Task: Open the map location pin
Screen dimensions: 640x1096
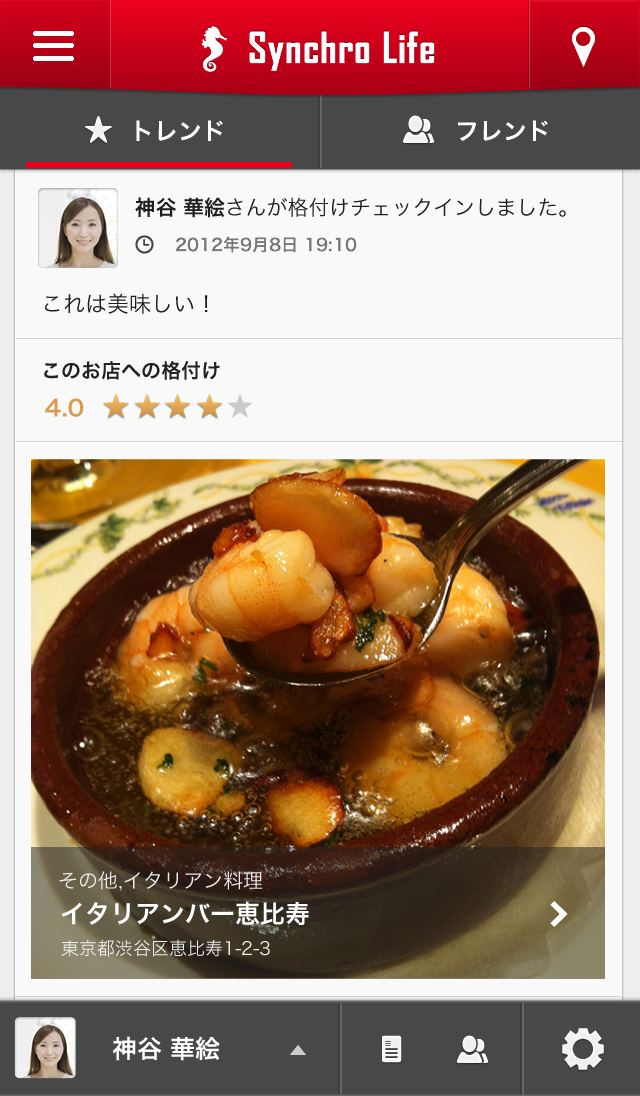Action: [x=583, y=47]
